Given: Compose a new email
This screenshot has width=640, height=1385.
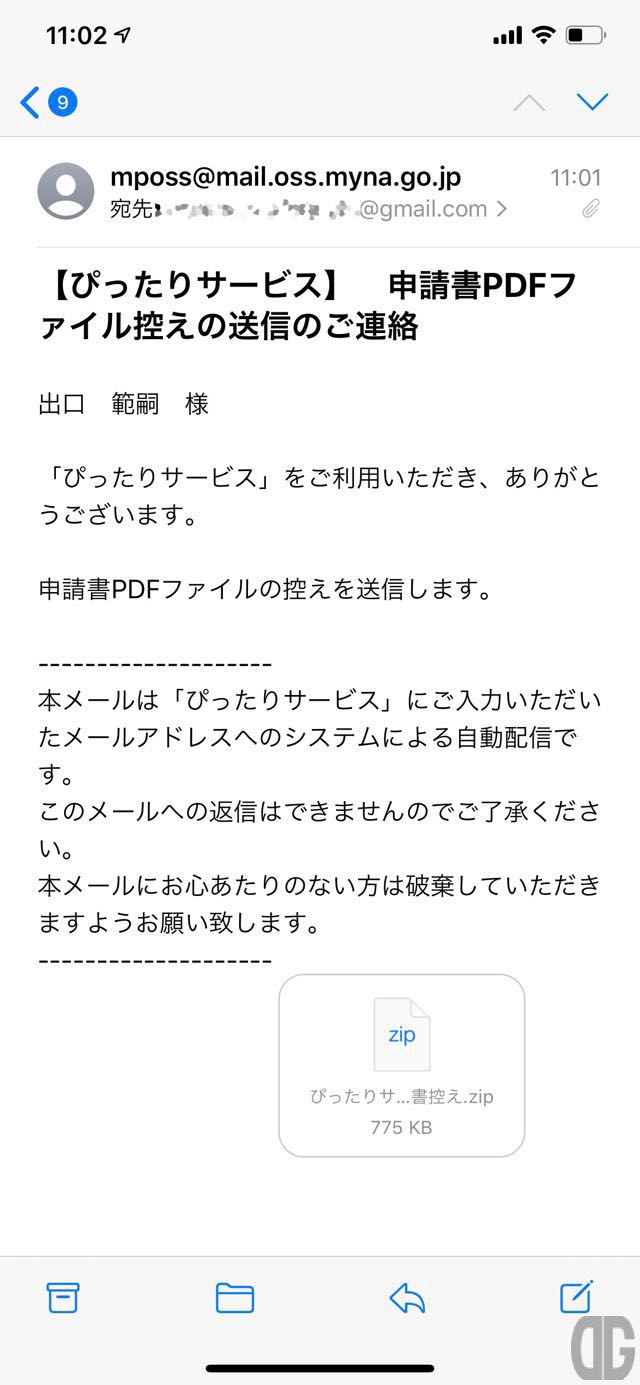Looking at the screenshot, I should (577, 1296).
